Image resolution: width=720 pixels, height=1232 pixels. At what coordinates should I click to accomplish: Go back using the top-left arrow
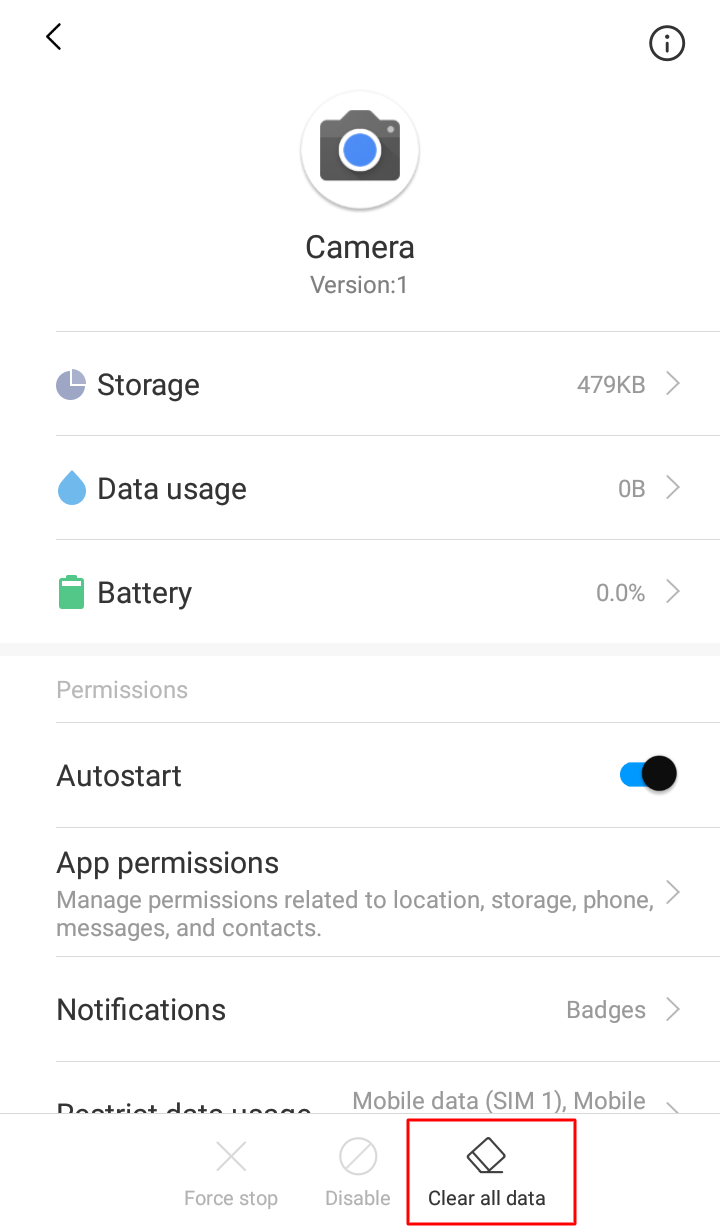tap(54, 37)
